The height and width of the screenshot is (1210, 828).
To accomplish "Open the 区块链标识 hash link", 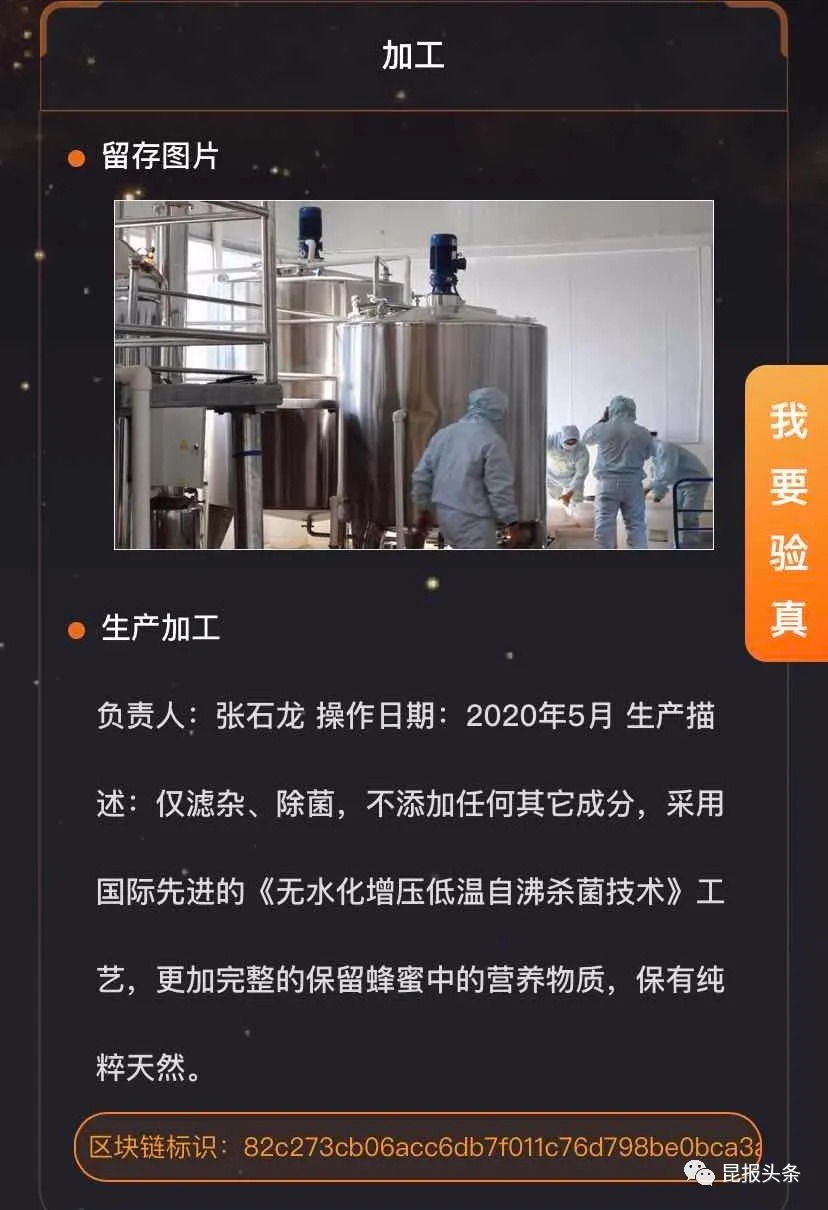I will (418, 1146).
